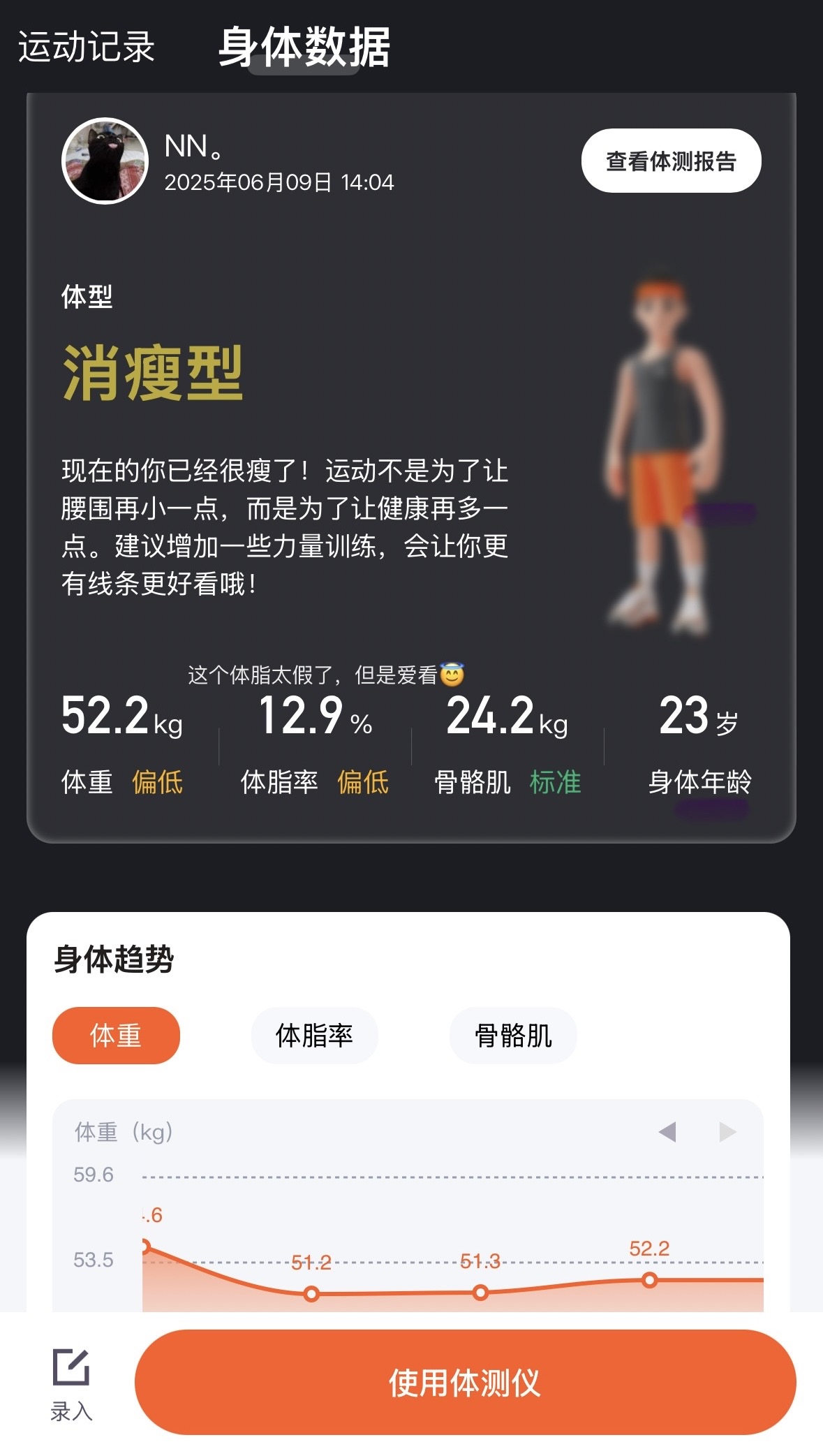Show the 骨骼肌 trend
823x1456 pixels.
click(513, 1035)
